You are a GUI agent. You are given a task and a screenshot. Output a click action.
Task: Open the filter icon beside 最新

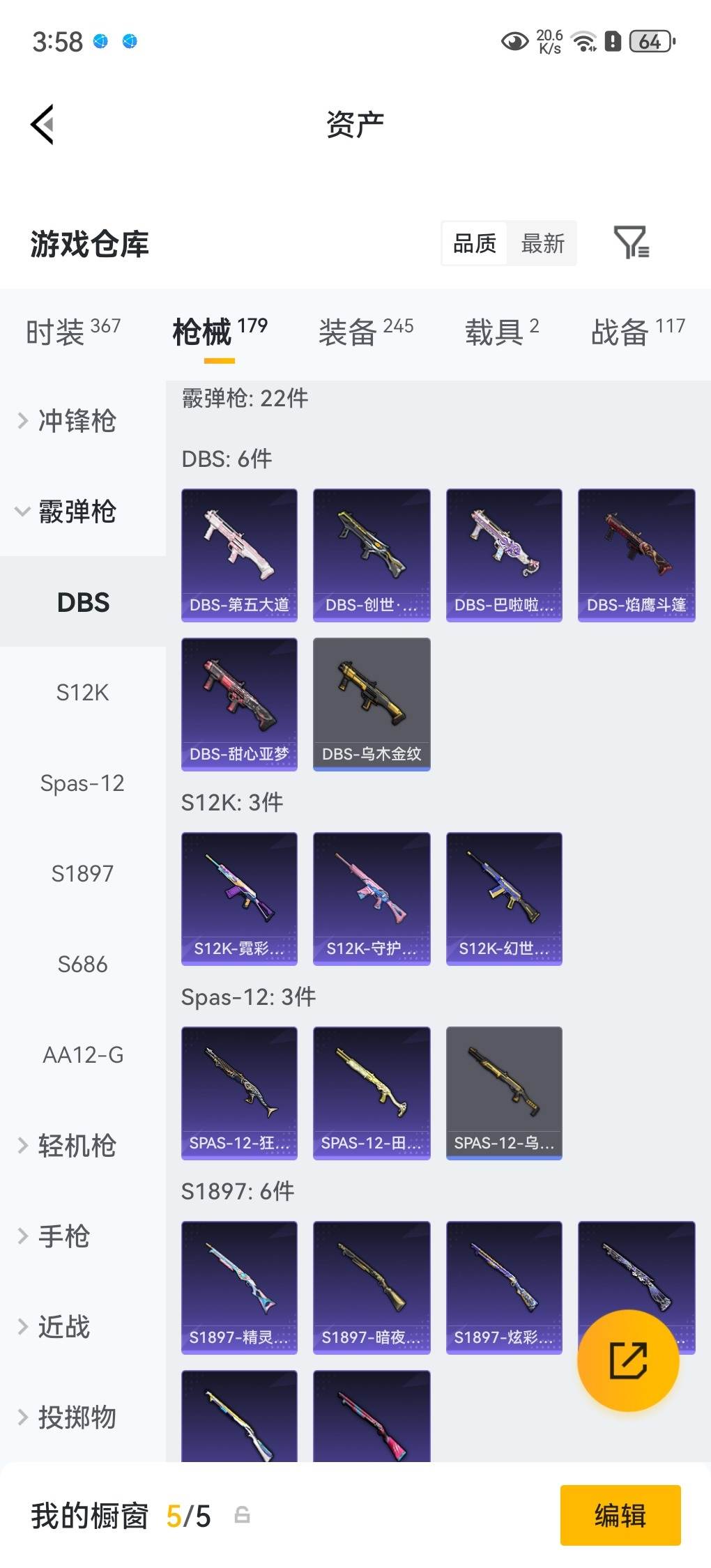[x=631, y=243]
